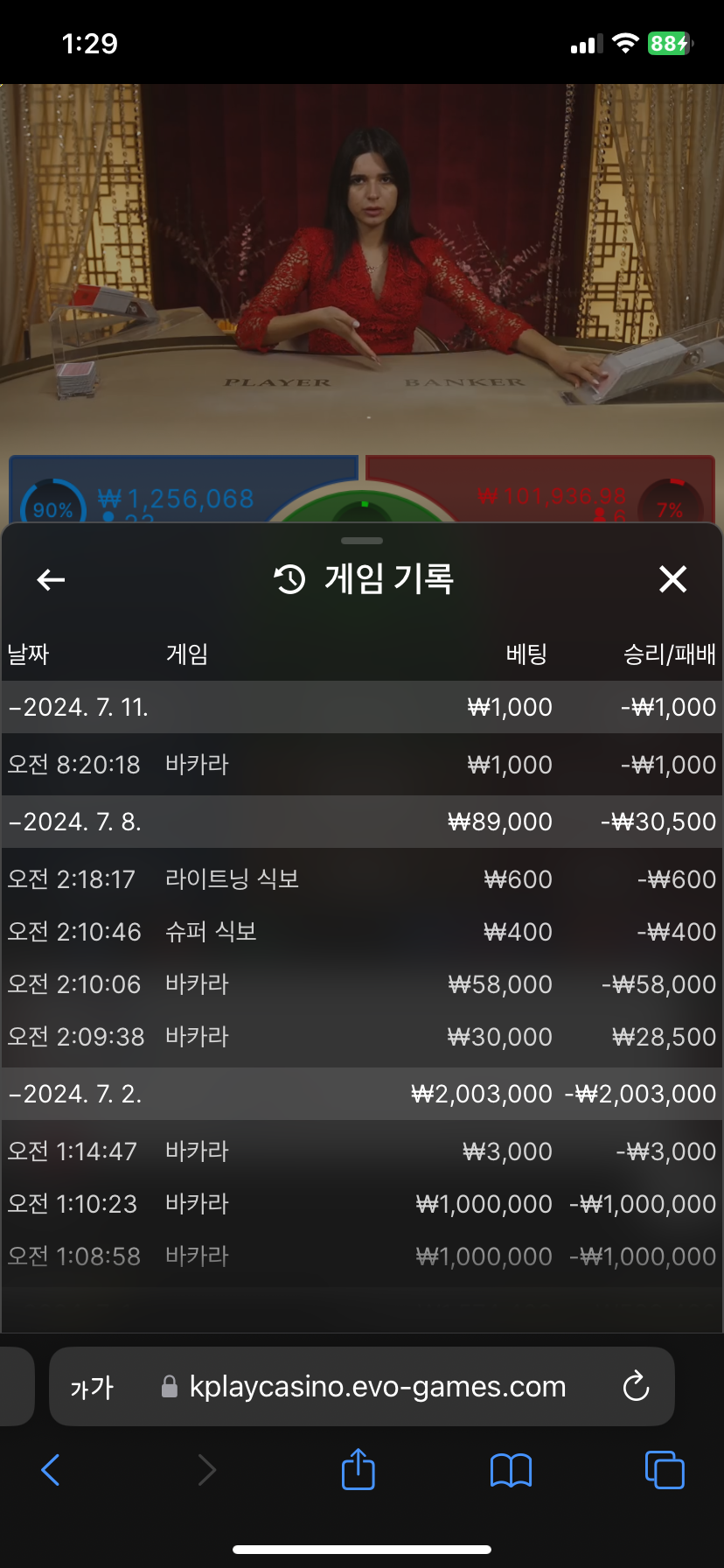
Task: Open the 오전 1:08:58 바카라 record
Action: pyautogui.click(x=362, y=1256)
